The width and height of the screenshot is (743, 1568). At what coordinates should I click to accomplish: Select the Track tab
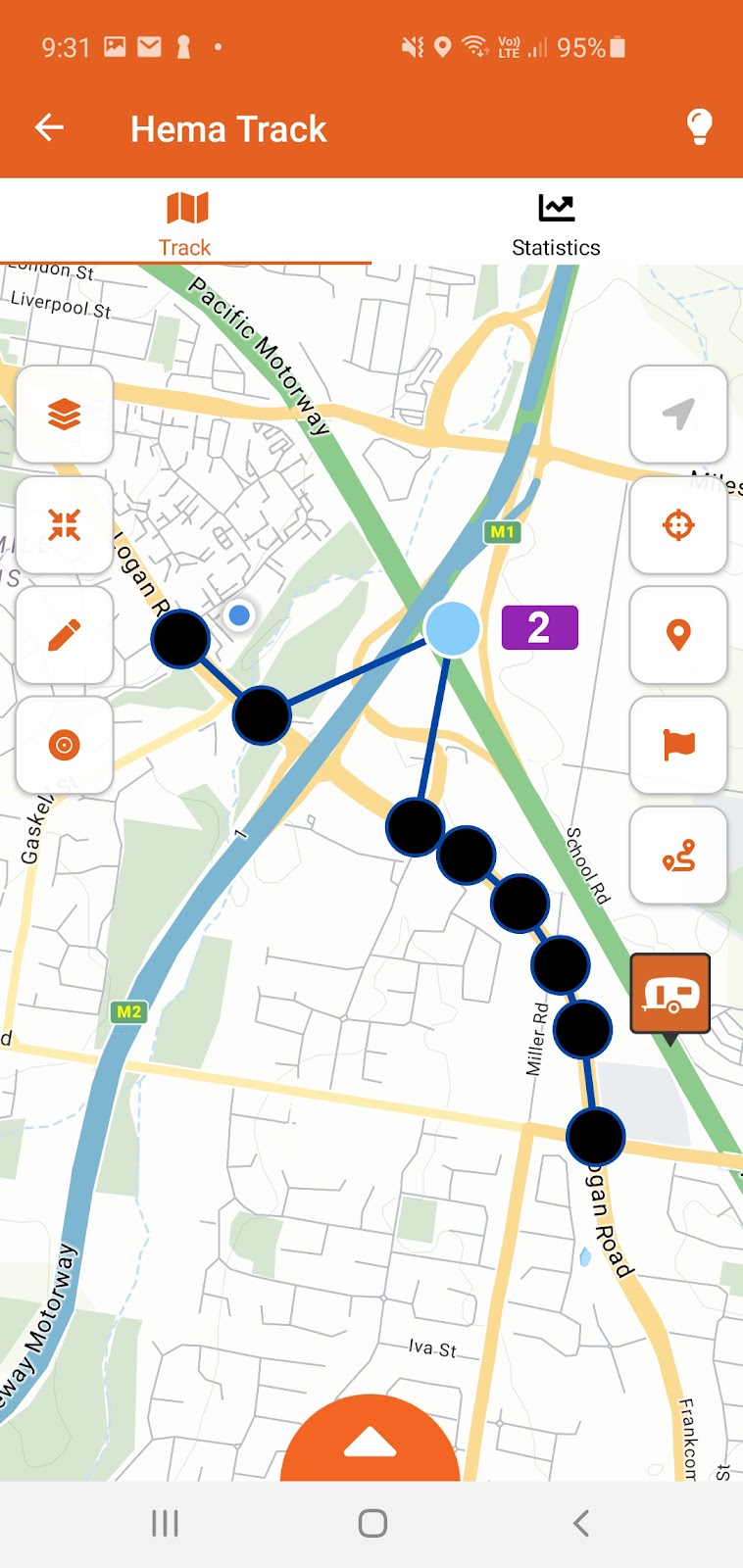pyautogui.click(x=185, y=224)
